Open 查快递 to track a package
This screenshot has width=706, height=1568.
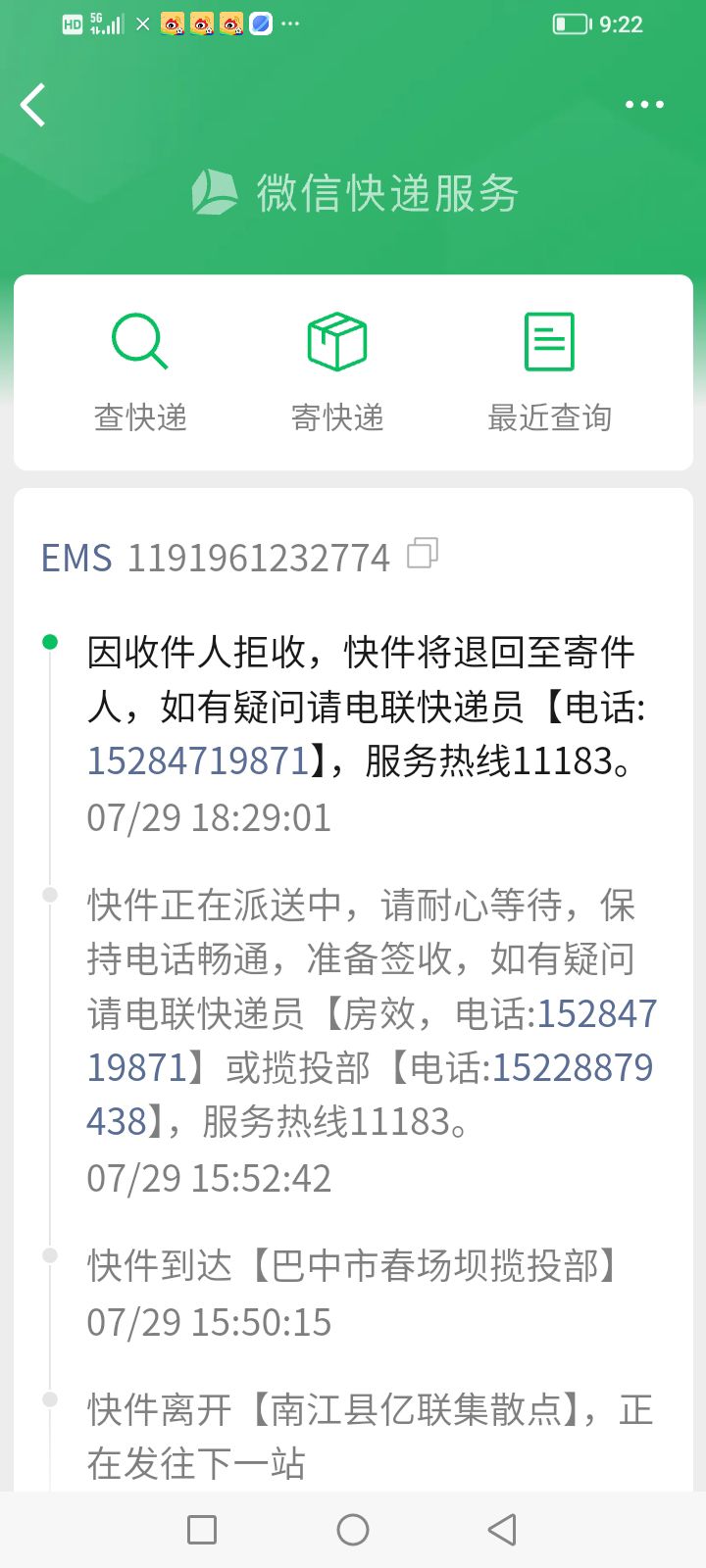140,372
